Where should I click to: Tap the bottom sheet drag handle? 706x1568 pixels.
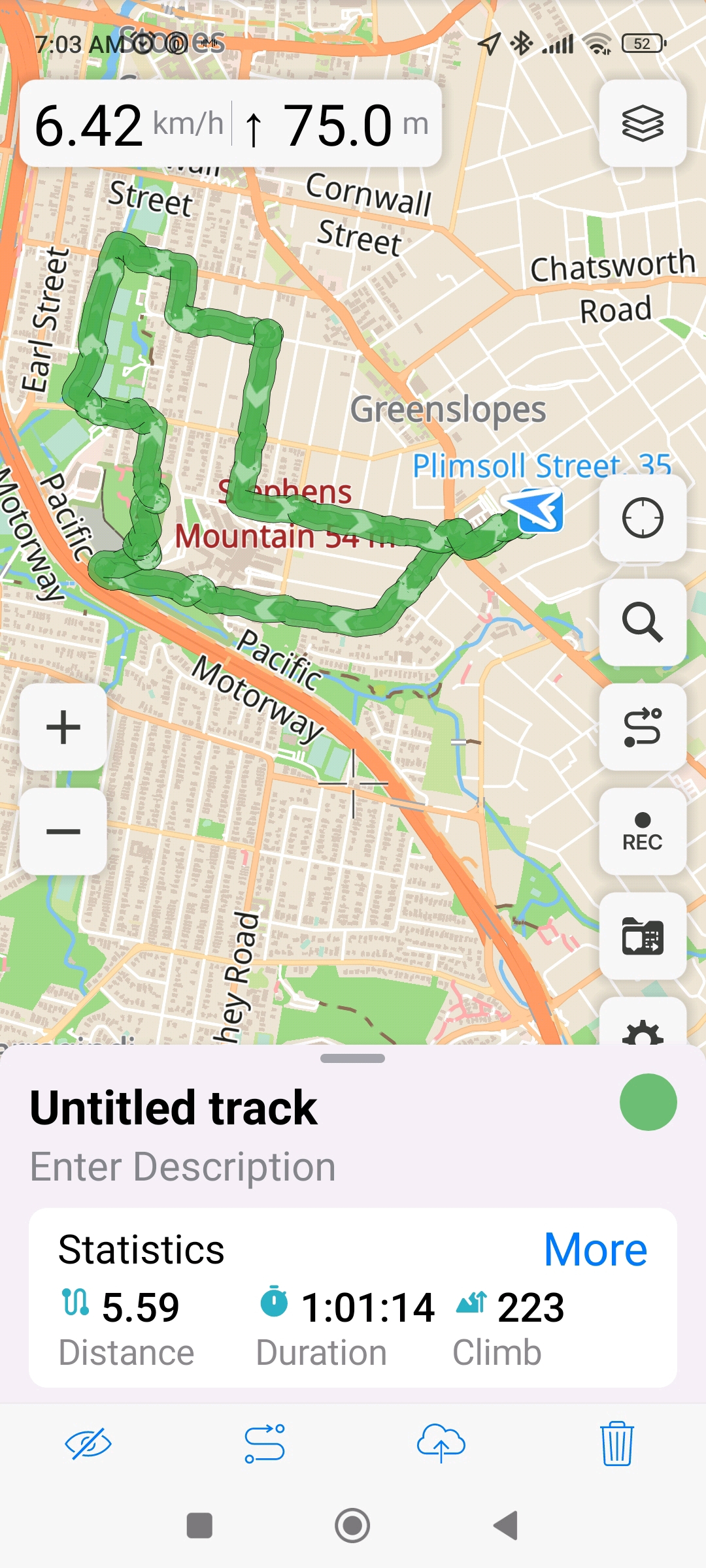353,1058
